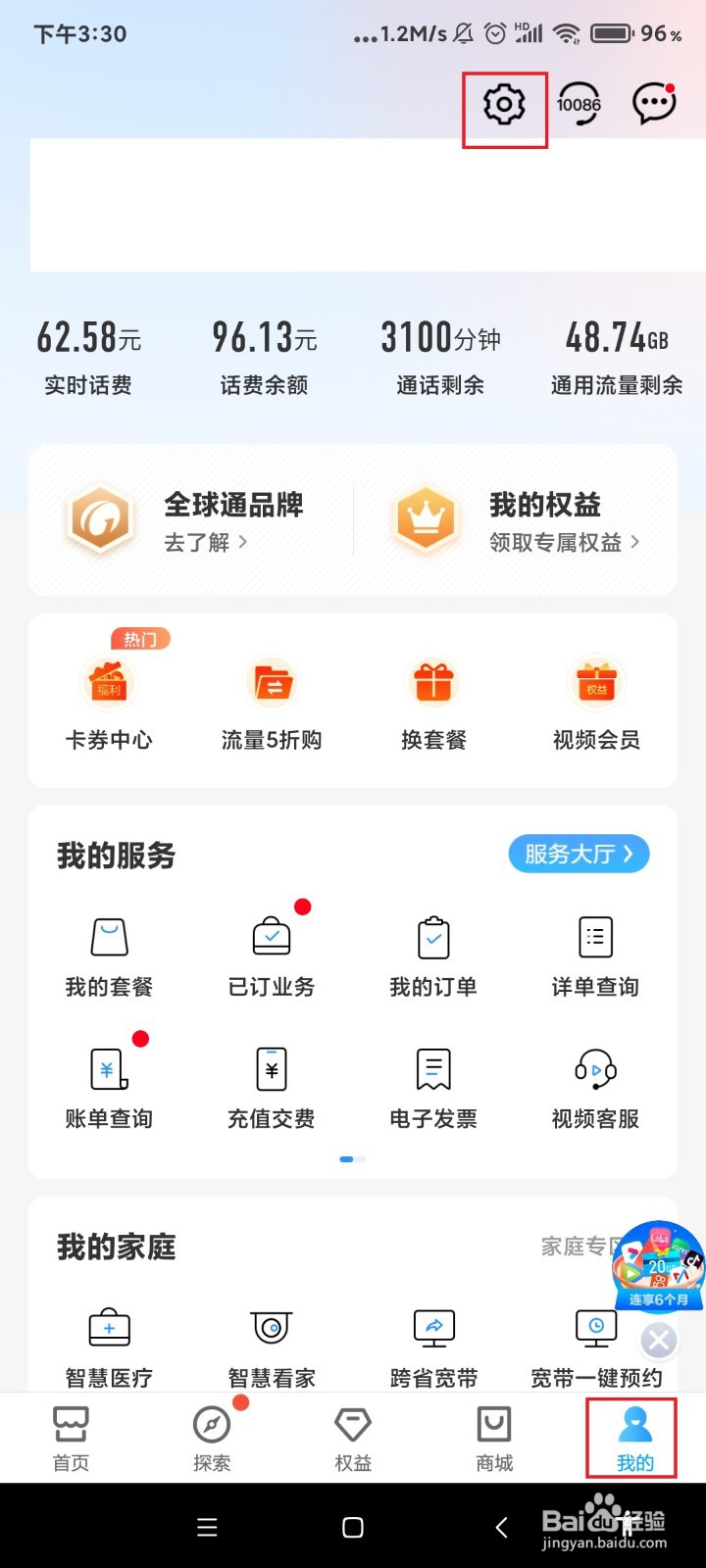Open 充值交费
The width and height of the screenshot is (706, 1568).
tap(272, 1088)
